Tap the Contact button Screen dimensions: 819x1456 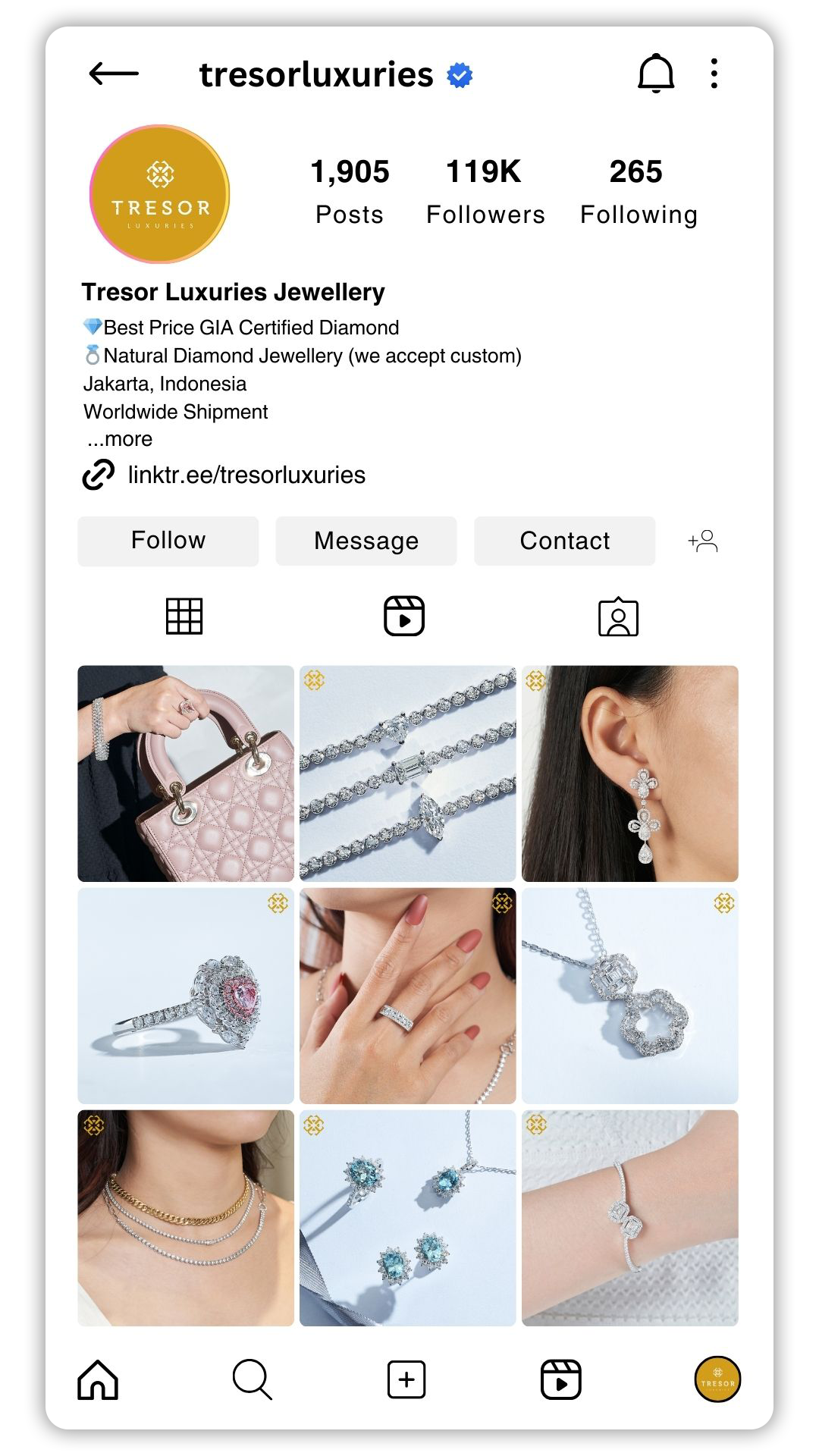pos(564,541)
